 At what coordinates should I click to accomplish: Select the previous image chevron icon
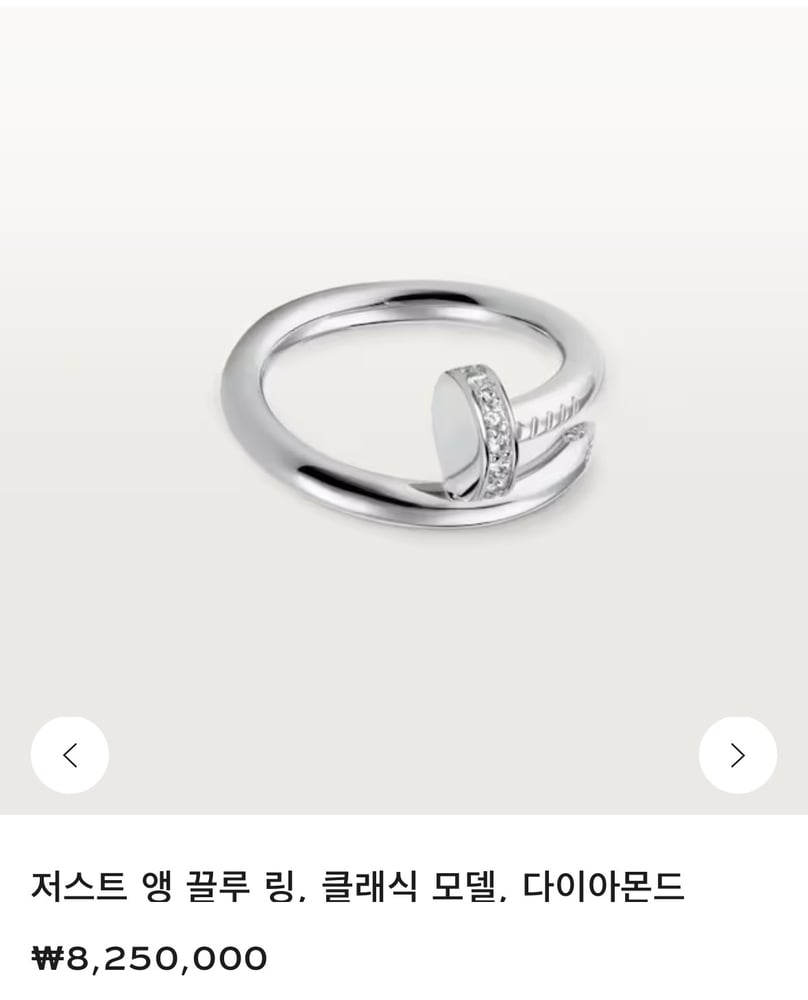(72, 755)
